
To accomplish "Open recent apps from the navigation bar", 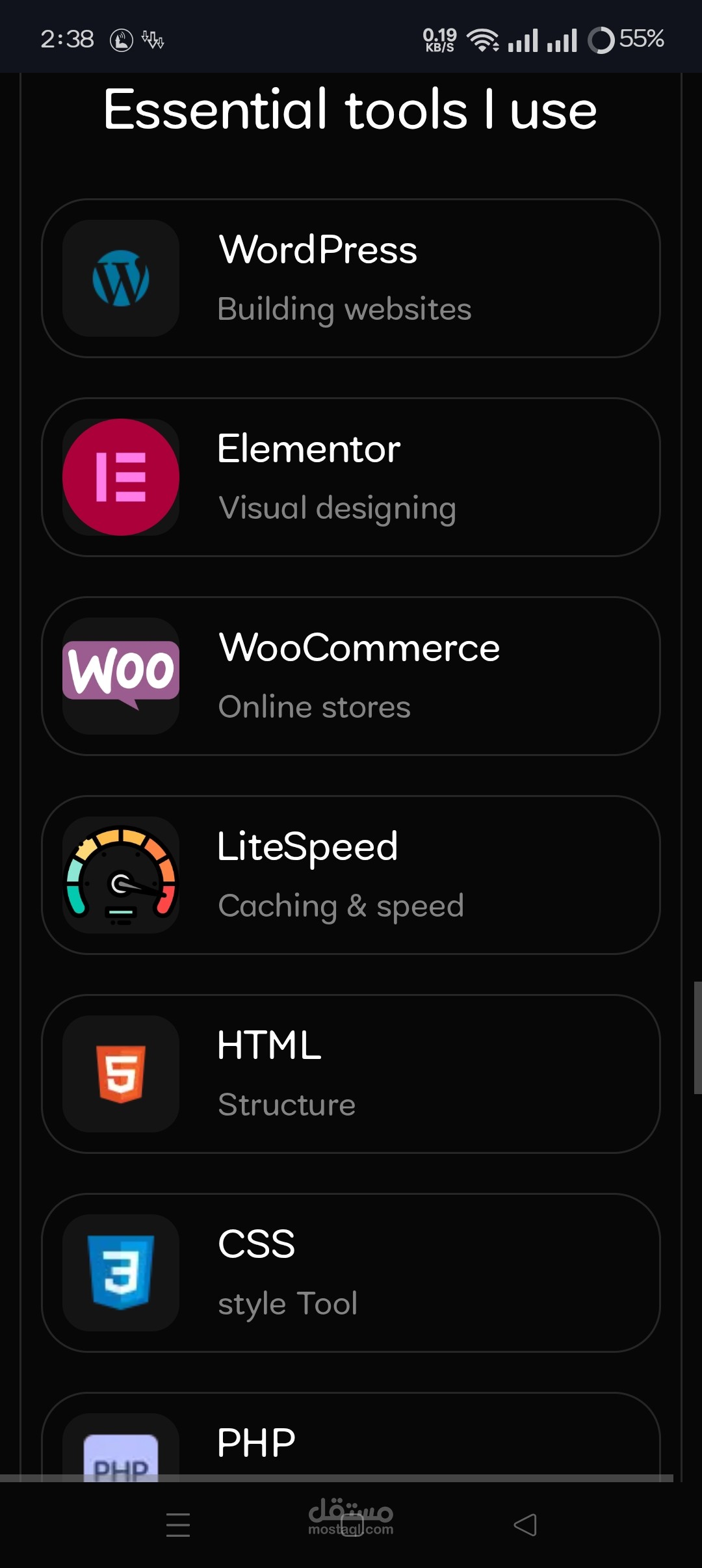I will coord(177,1524).
